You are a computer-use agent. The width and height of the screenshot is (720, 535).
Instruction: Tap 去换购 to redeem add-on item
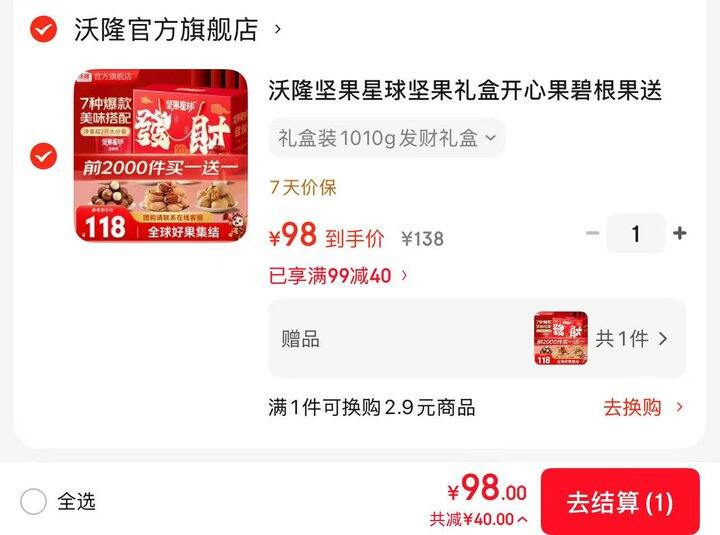point(643,407)
